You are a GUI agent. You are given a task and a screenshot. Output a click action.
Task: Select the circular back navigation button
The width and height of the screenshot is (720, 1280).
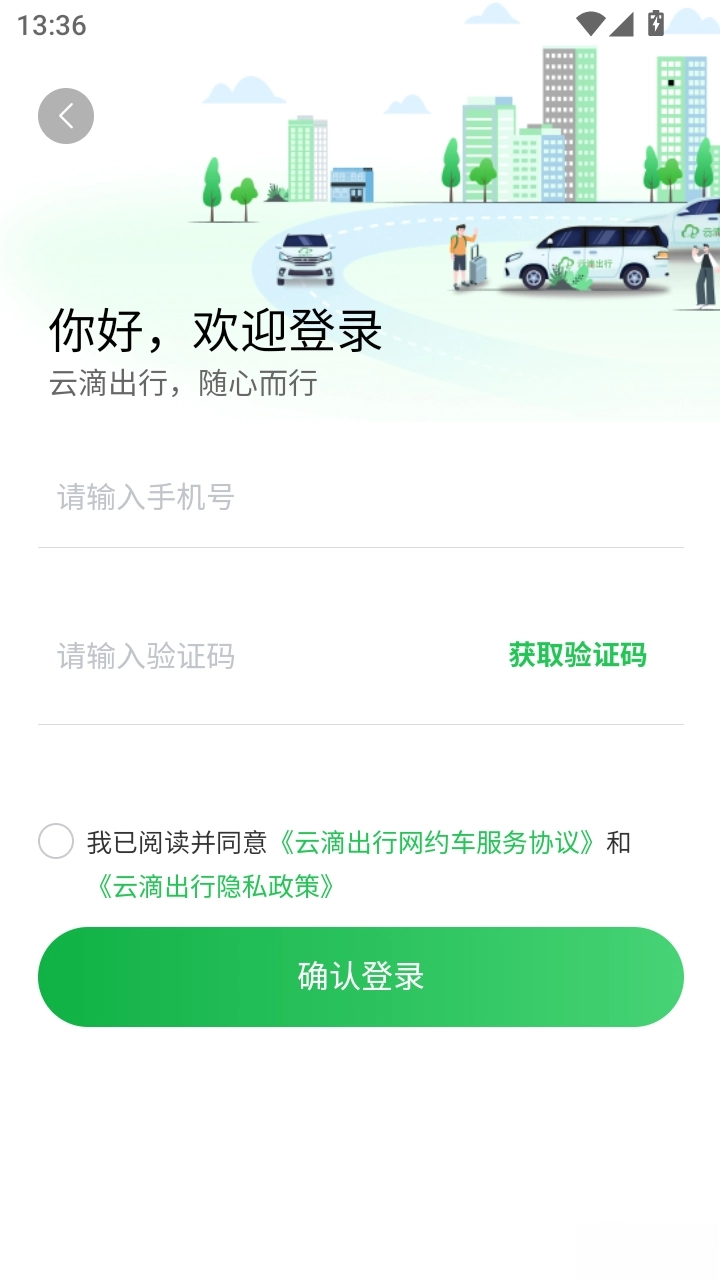pyautogui.click(x=65, y=115)
